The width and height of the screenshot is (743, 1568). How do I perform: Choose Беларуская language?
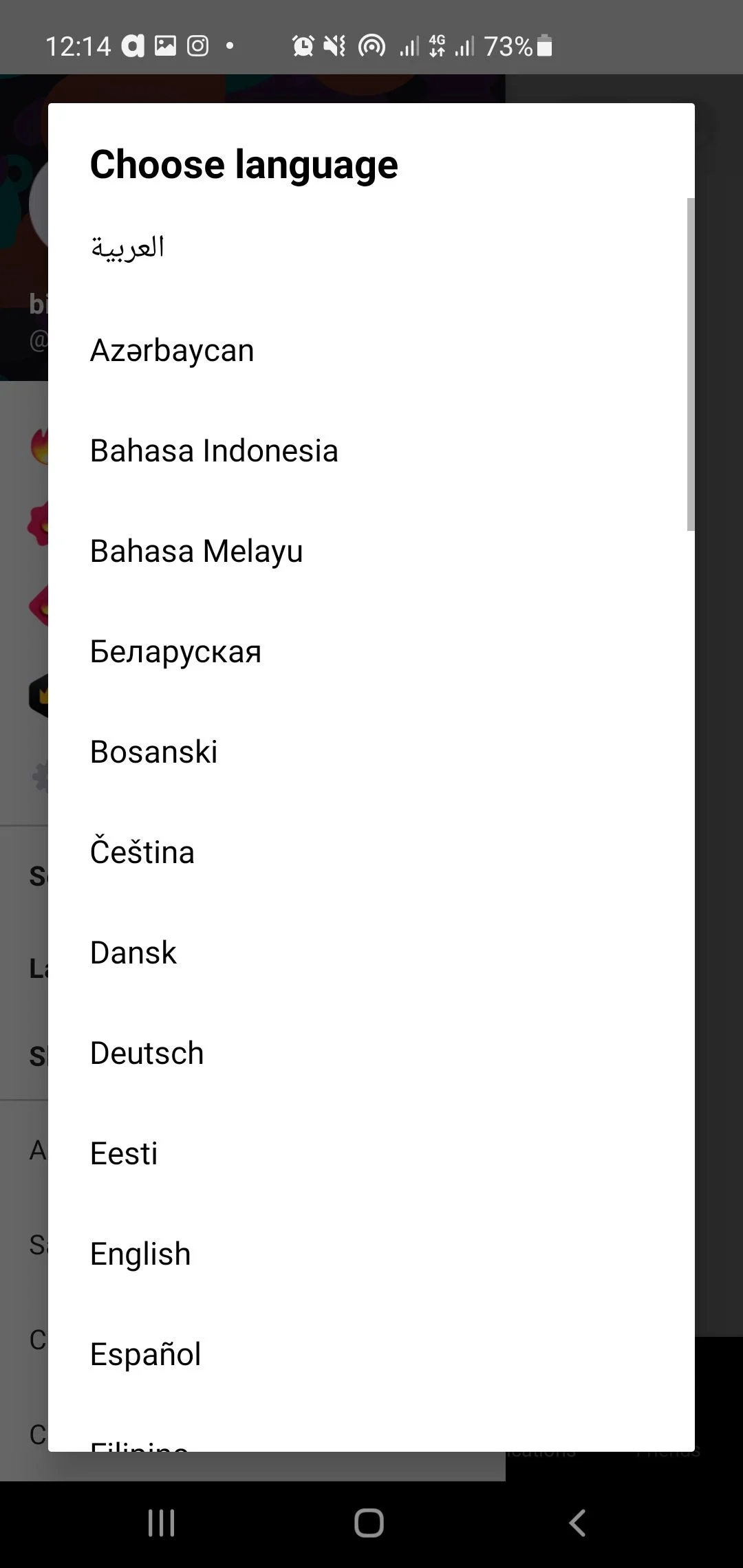(x=371, y=651)
